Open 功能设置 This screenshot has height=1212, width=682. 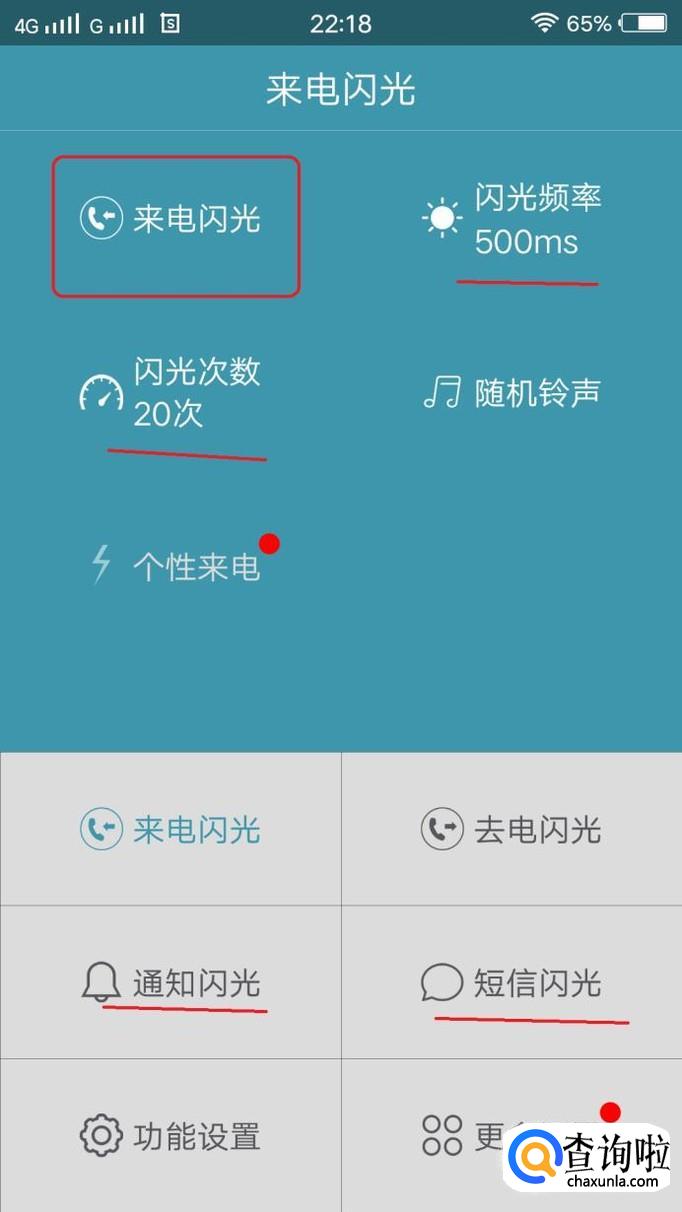171,1136
